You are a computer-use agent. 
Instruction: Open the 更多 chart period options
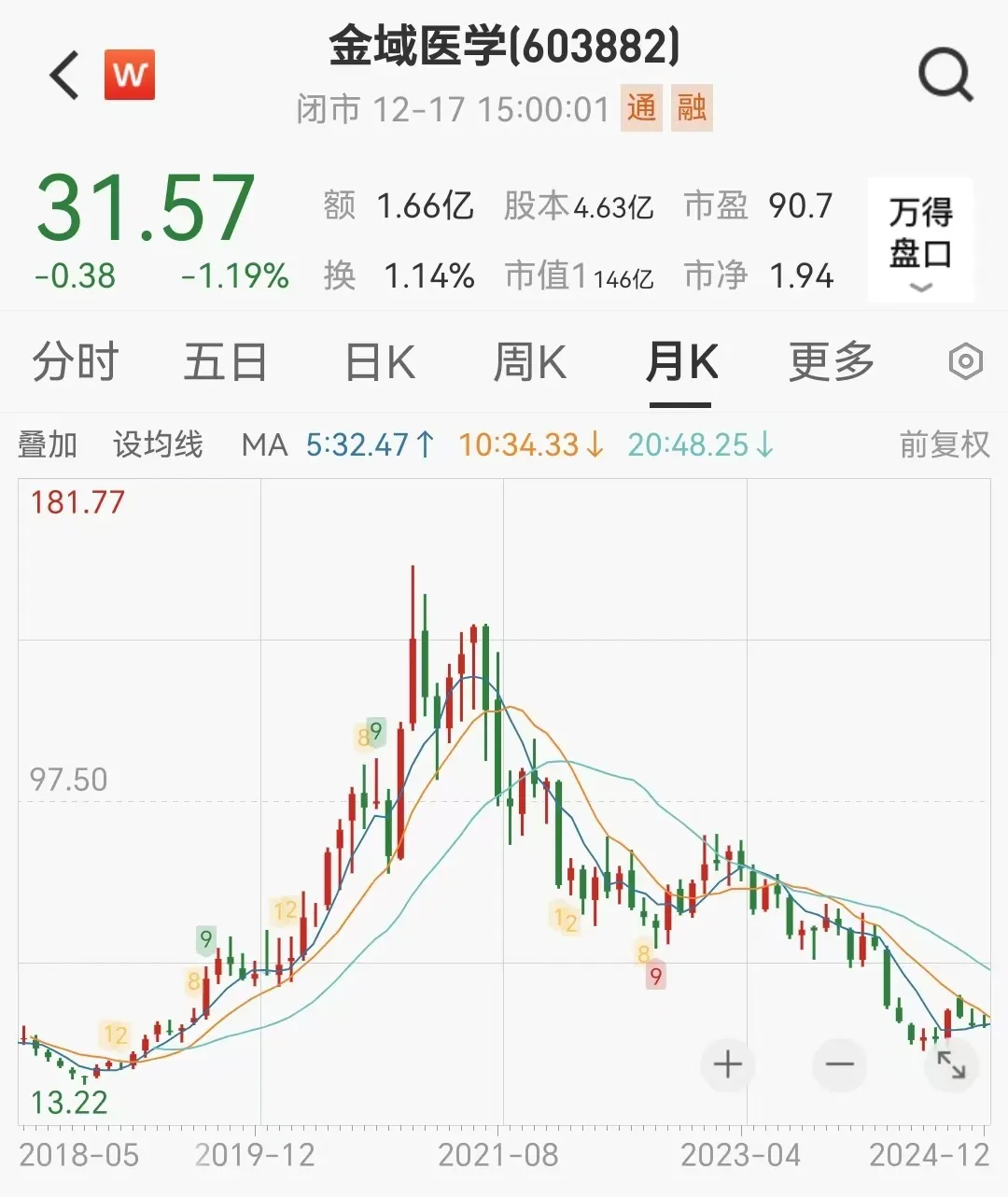pos(831,362)
